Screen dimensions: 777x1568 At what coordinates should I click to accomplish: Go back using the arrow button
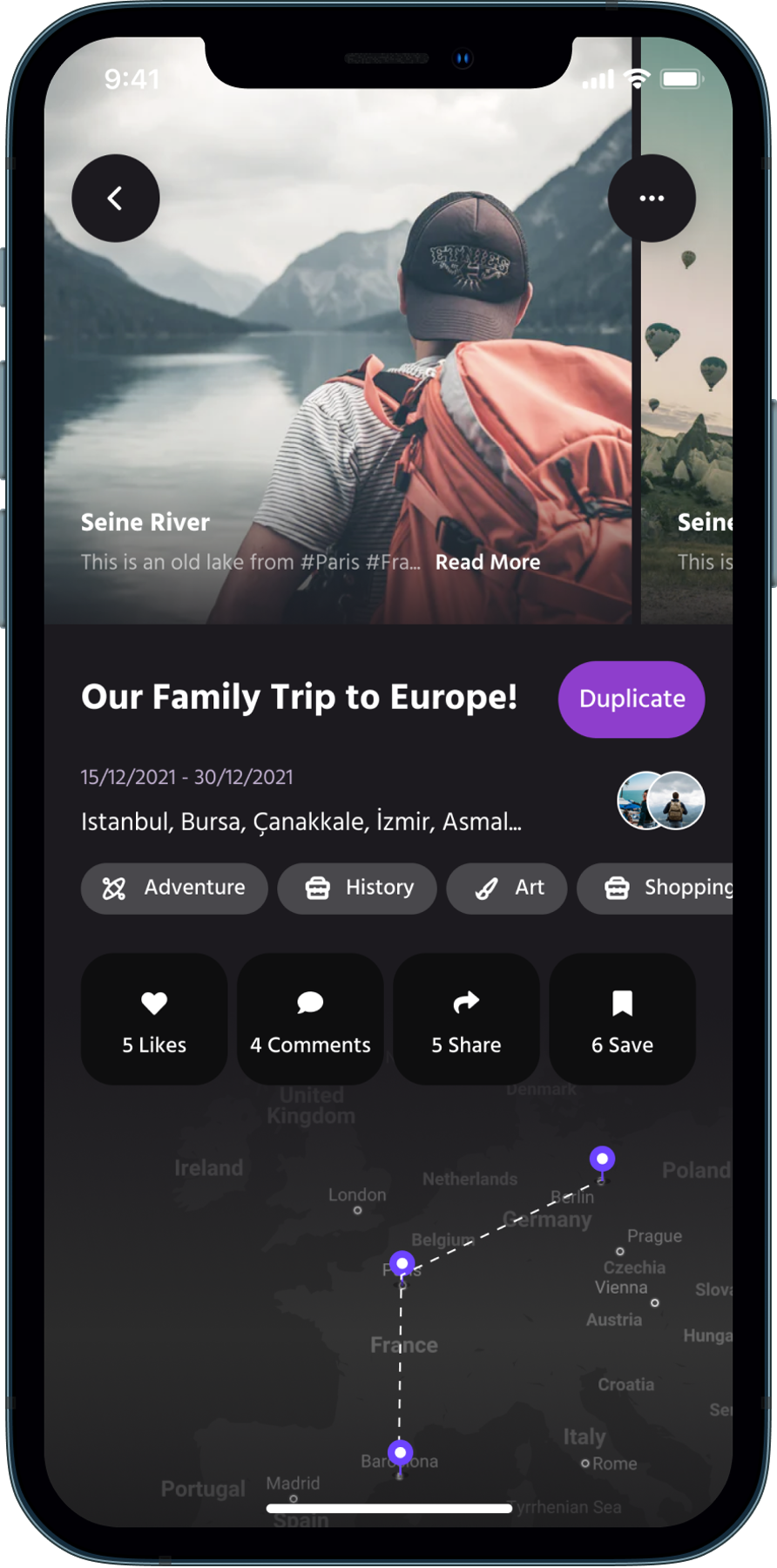click(x=116, y=199)
